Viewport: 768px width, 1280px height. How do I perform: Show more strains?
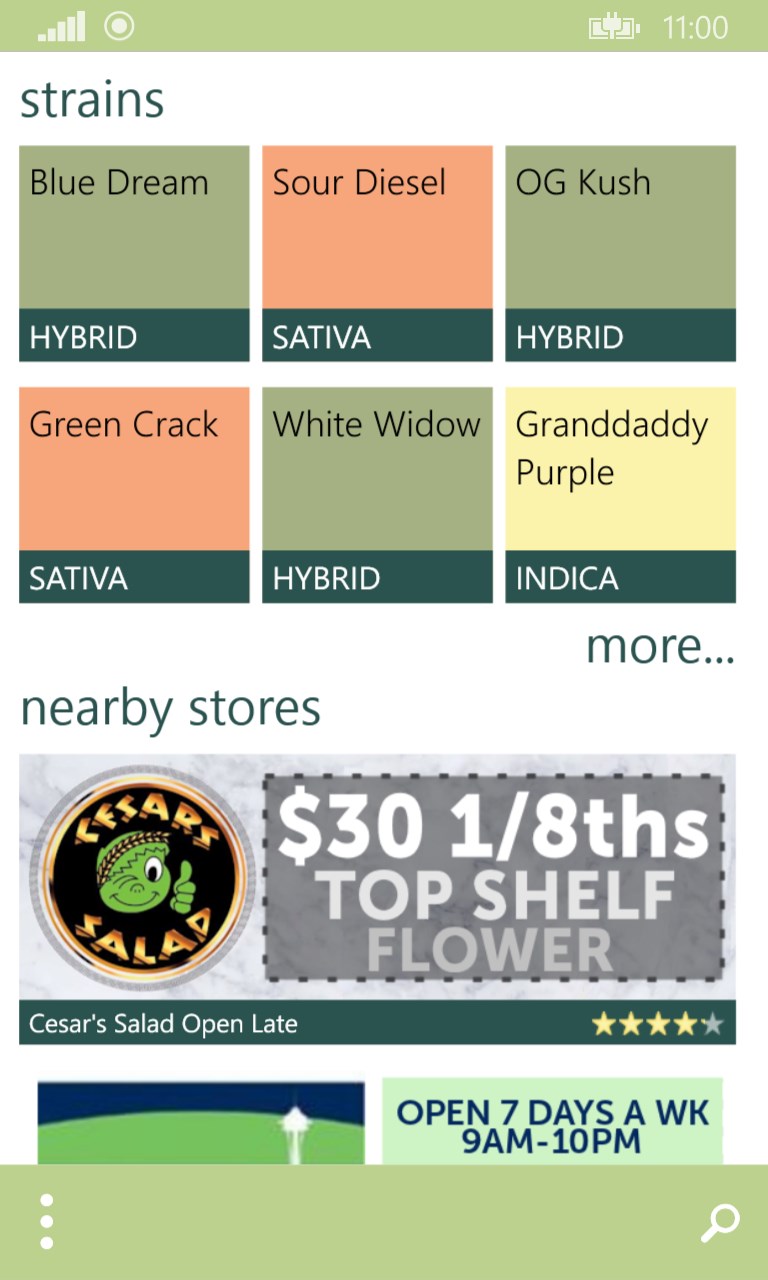(x=659, y=646)
